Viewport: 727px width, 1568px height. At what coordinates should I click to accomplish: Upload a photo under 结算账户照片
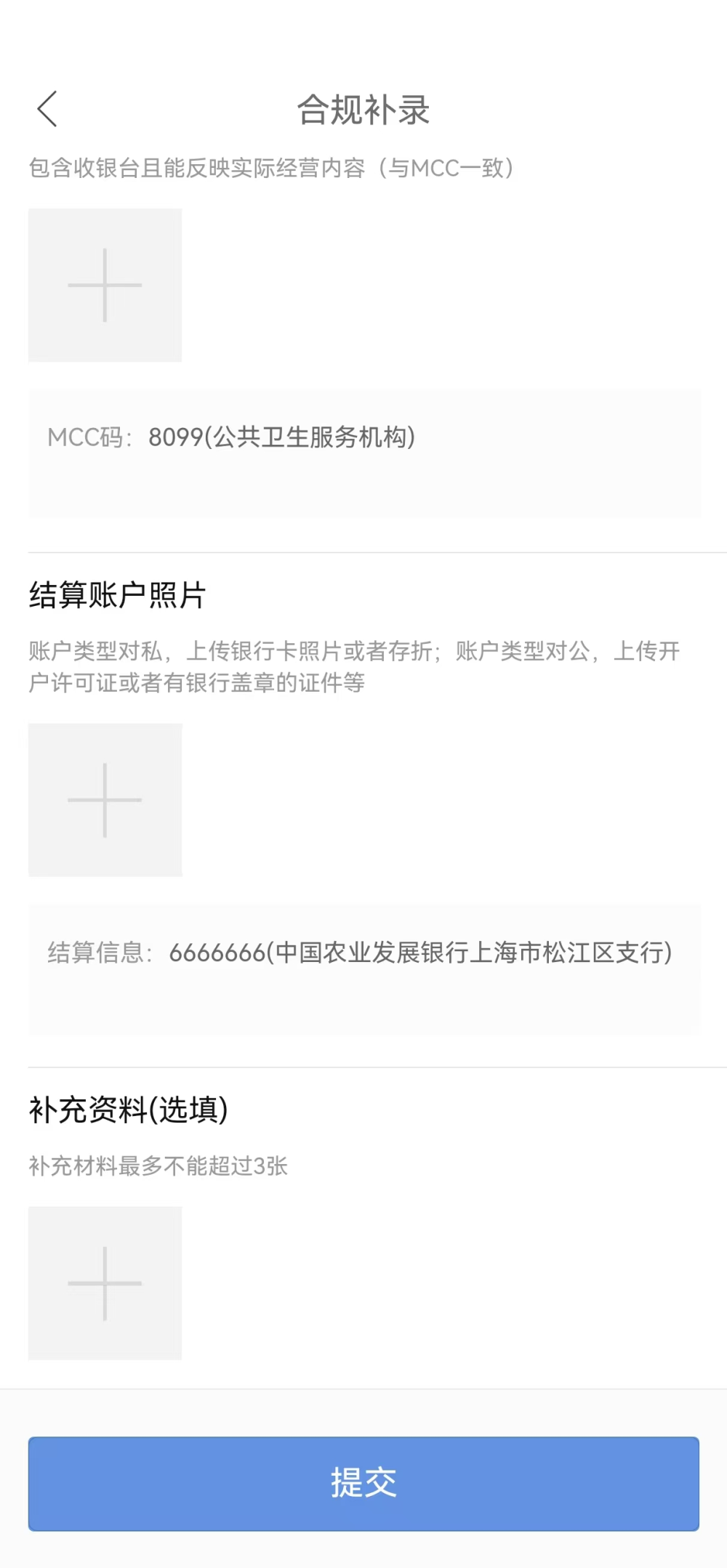click(x=105, y=799)
